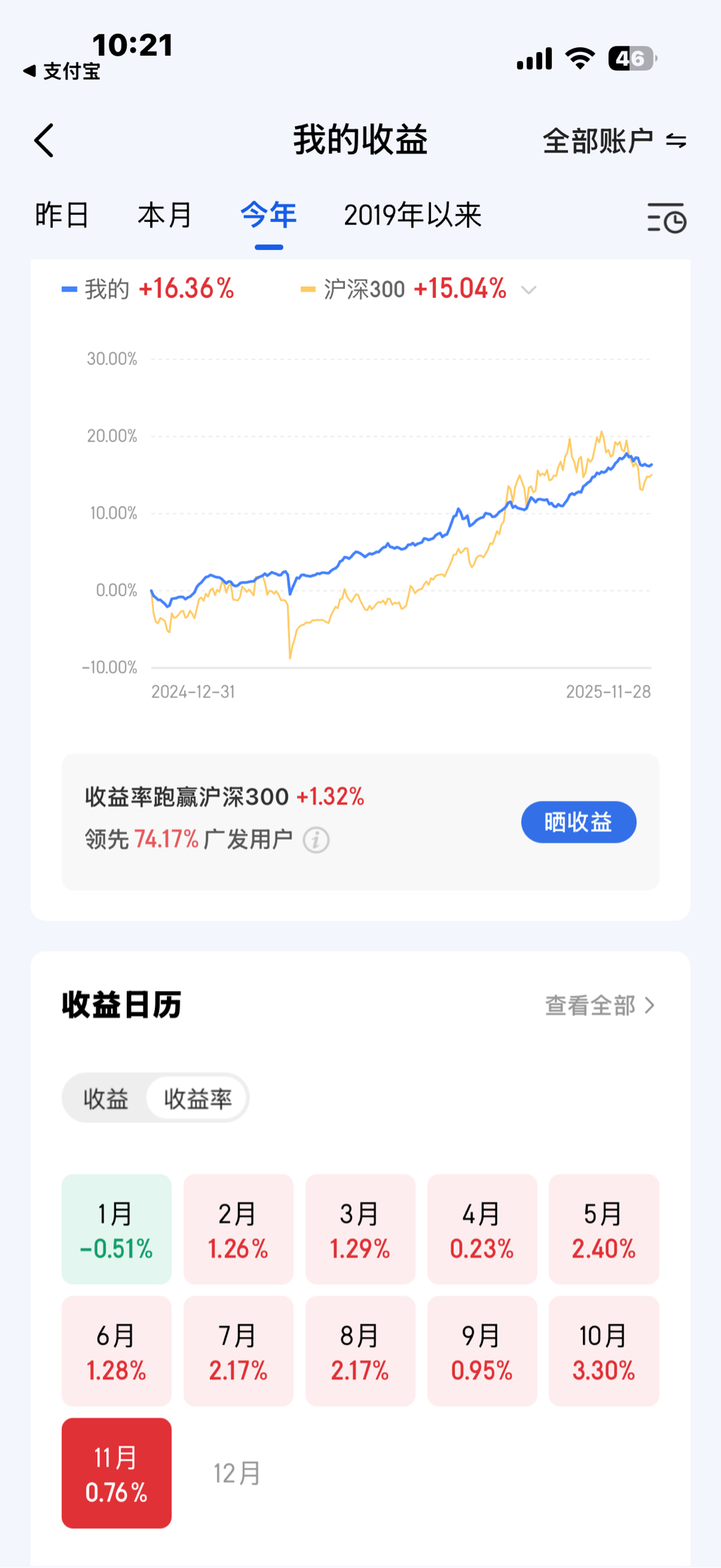
Task: Select the 今年 tab
Action: click(x=268, y=215)
